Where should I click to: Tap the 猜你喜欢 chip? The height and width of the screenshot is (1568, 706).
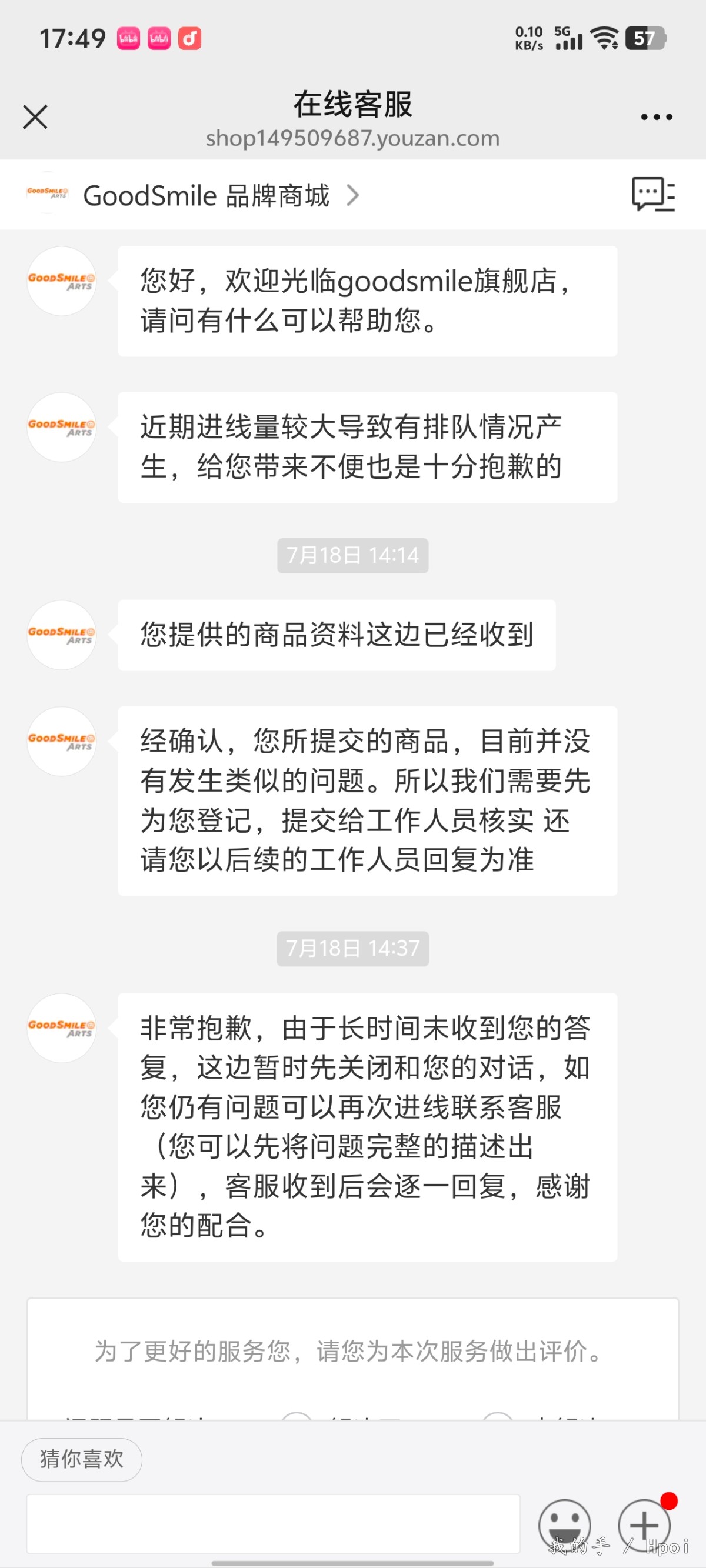coord(82,1459)
